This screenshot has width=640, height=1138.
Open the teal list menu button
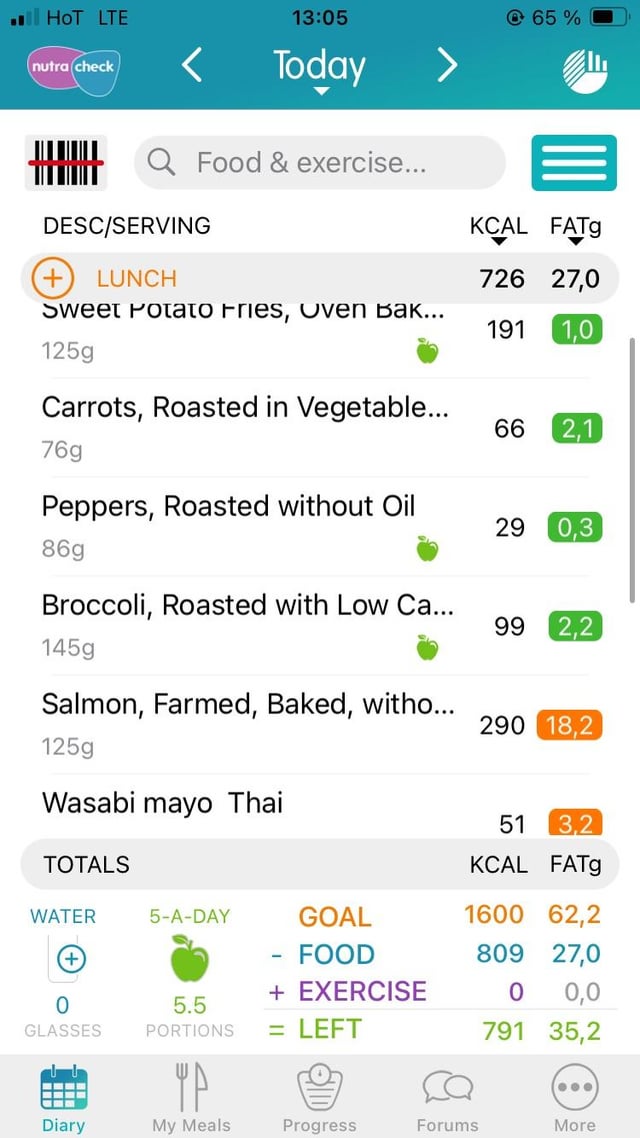pos(574,163)
